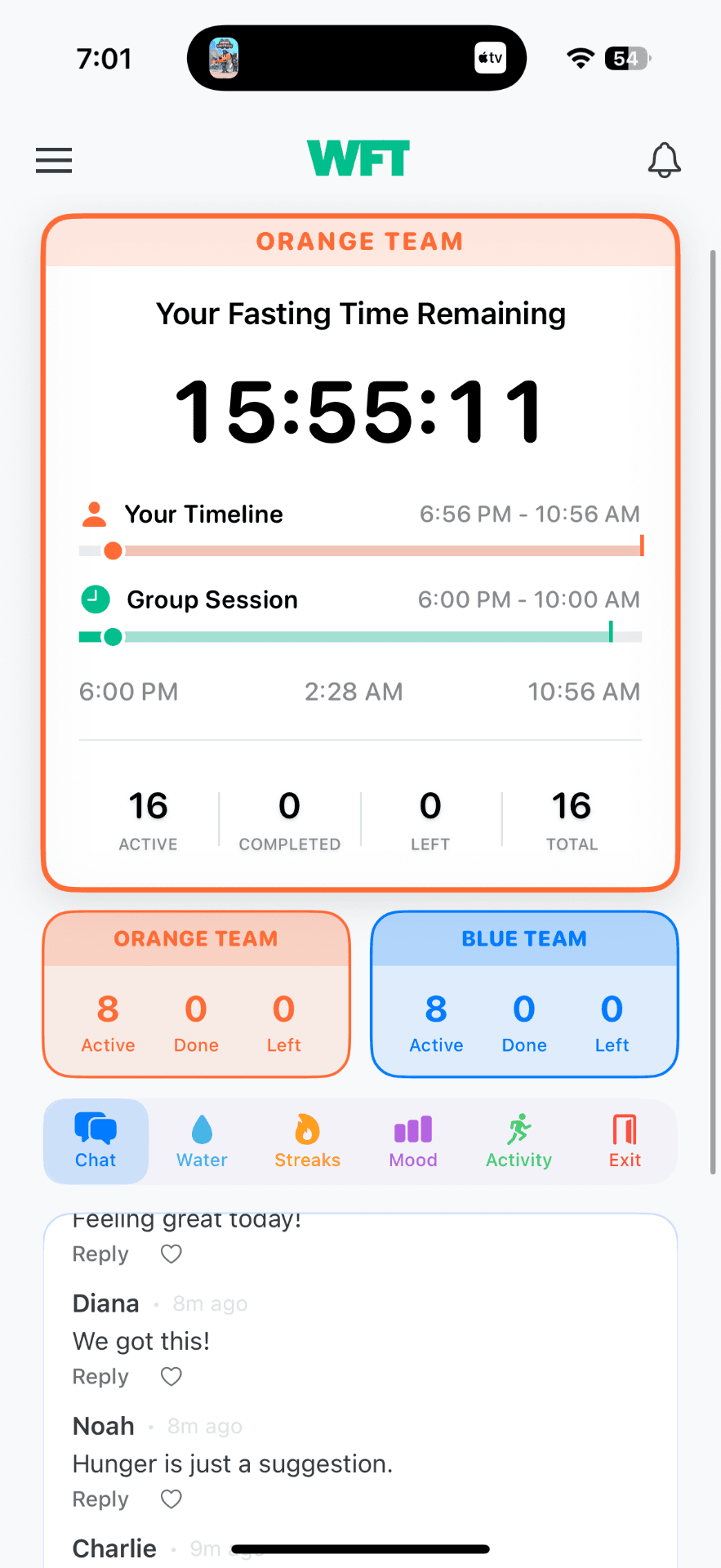Expand the Orange Team summary card
The width and height of the screenshot is (721, 1568).
tap(196, 995)
